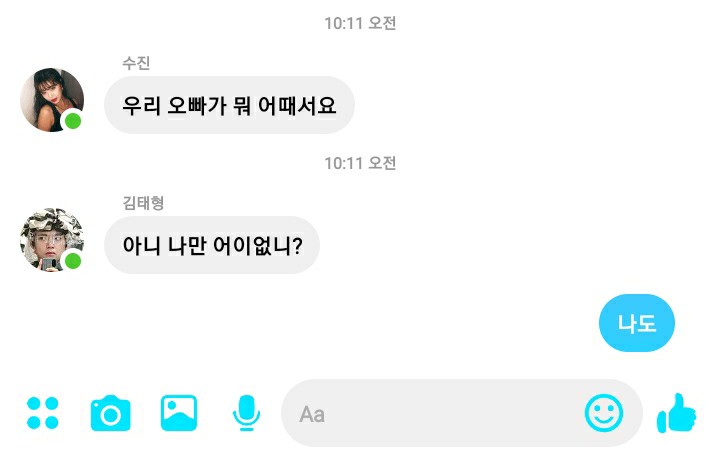The width and height of the screenshot is (720, 456).
Task: Open 김태형's profile picture
Action: 52,240
